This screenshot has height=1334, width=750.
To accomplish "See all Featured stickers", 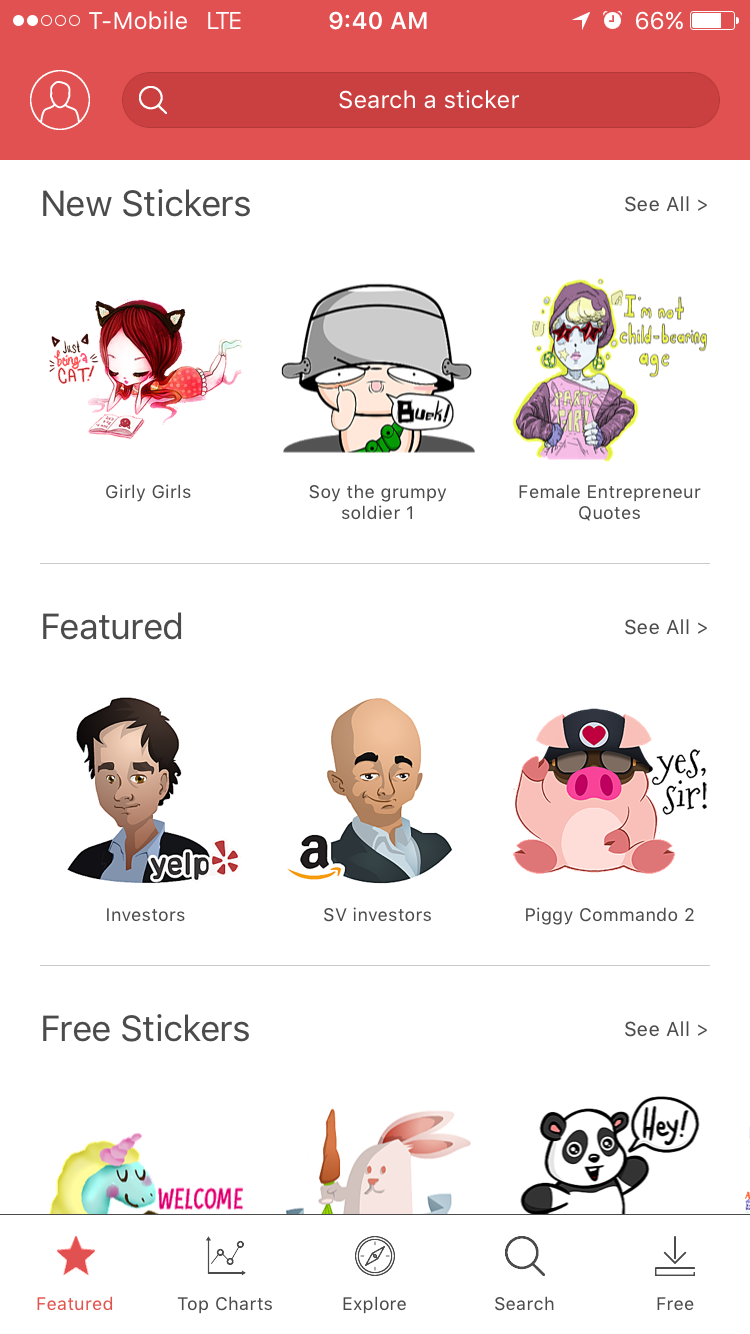I will click(x=665, y=627).
